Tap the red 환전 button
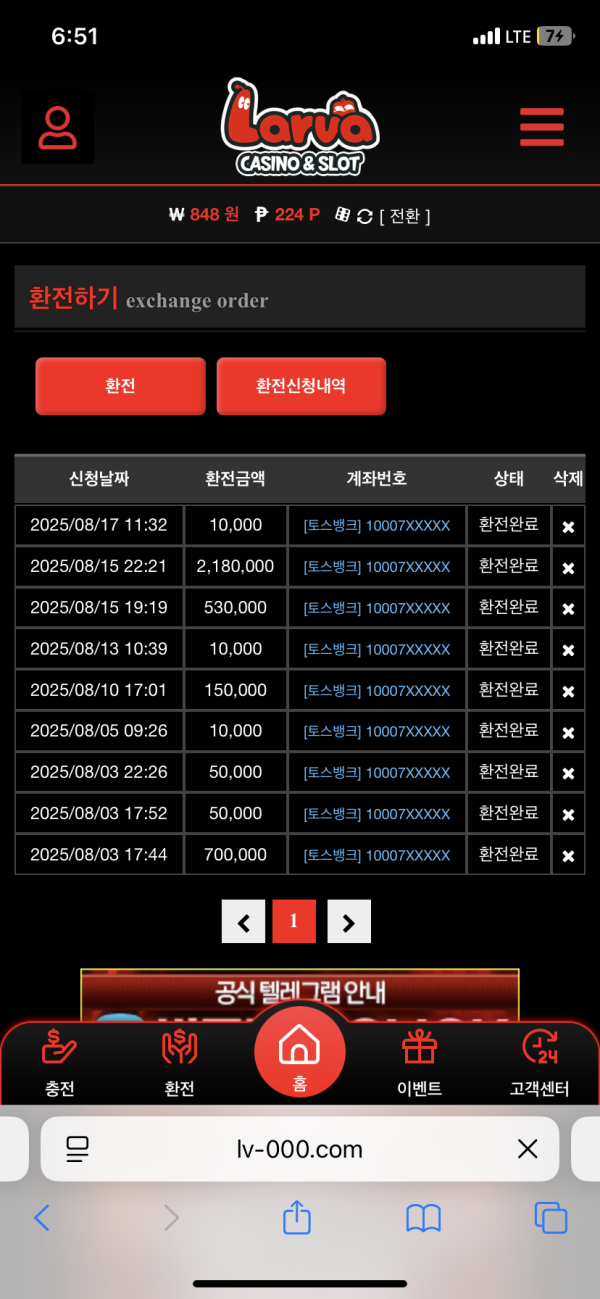This screenshot has height=1299, width=600. coord(120,386)
